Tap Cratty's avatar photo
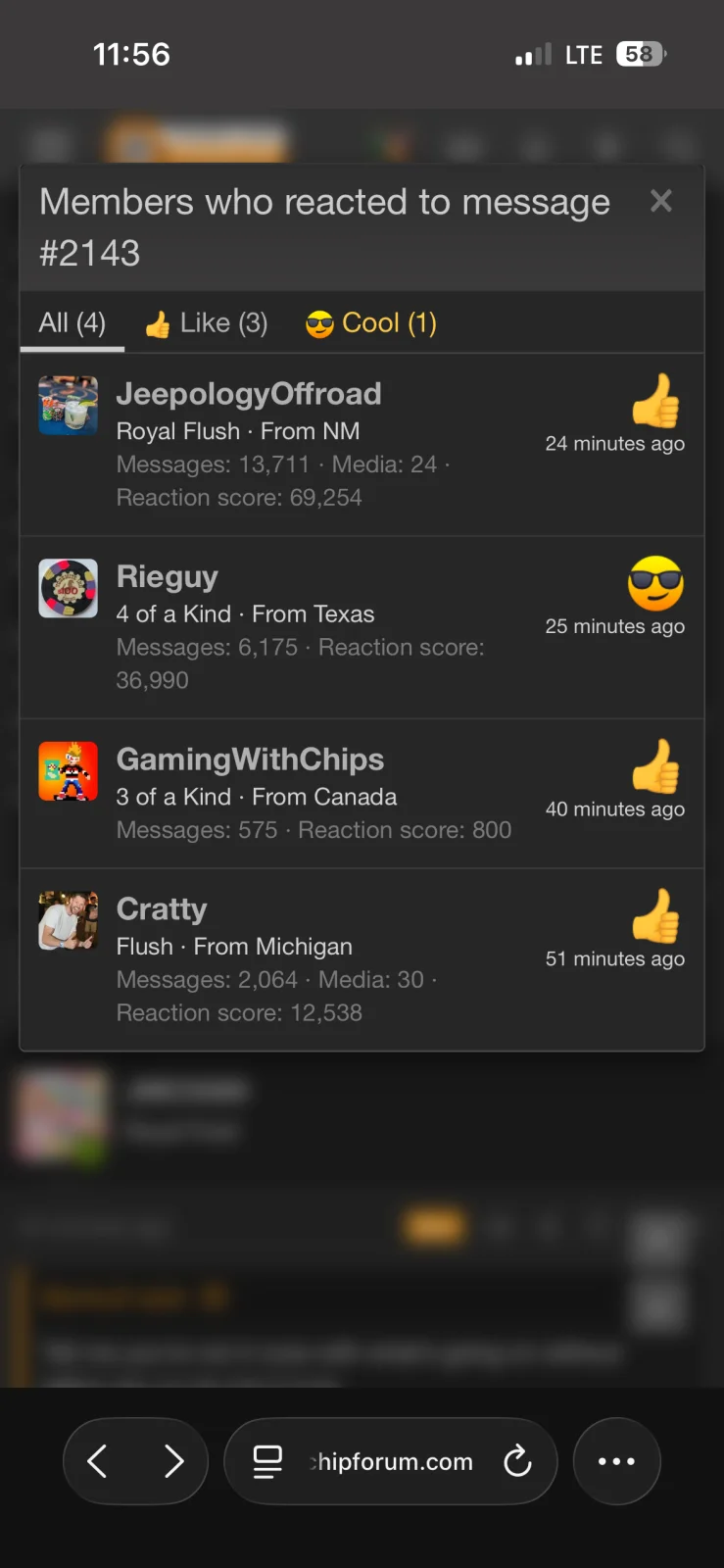 68,920
